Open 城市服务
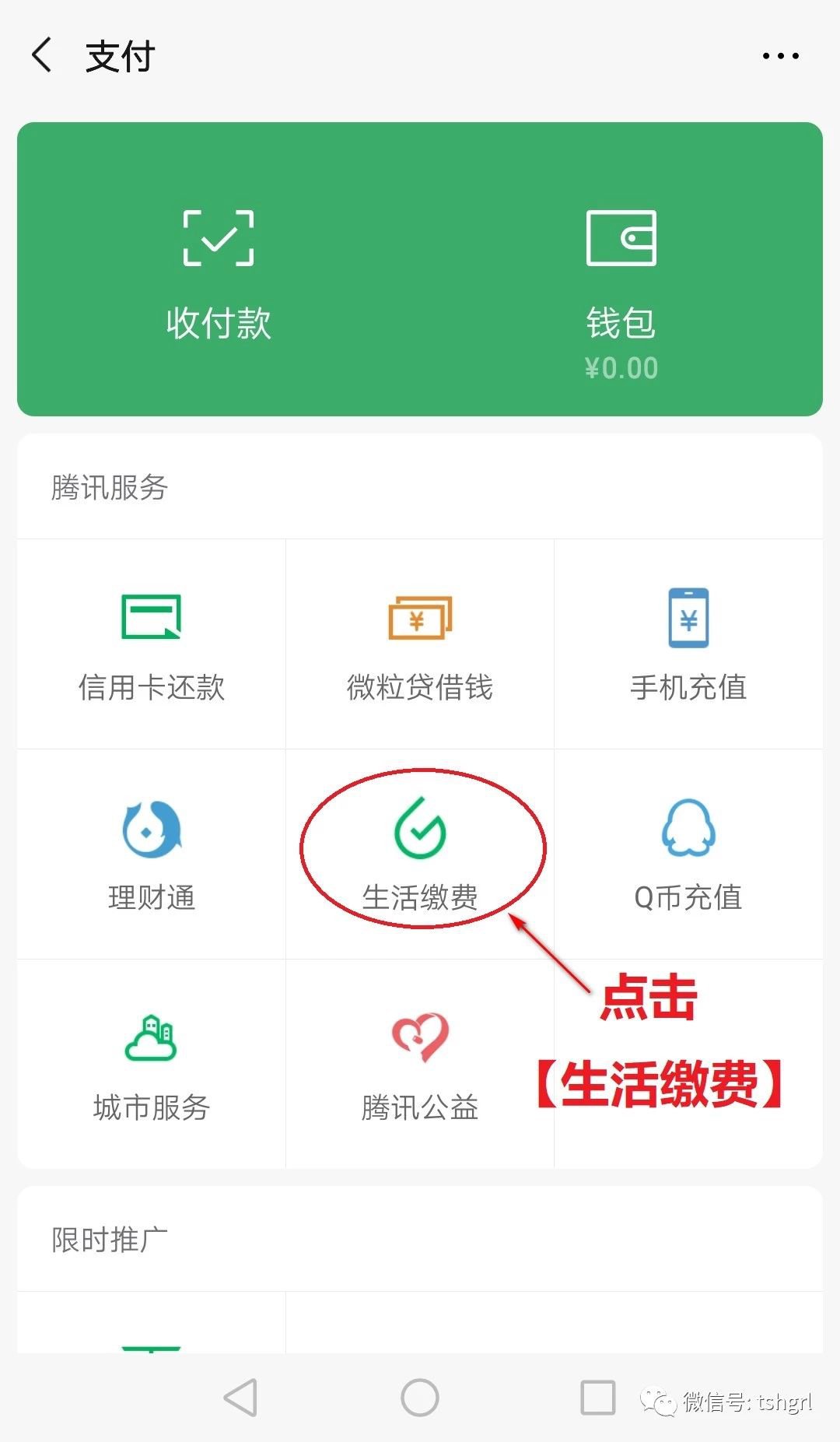Viewport: 840px width, 1442px height. point(152,1064)
